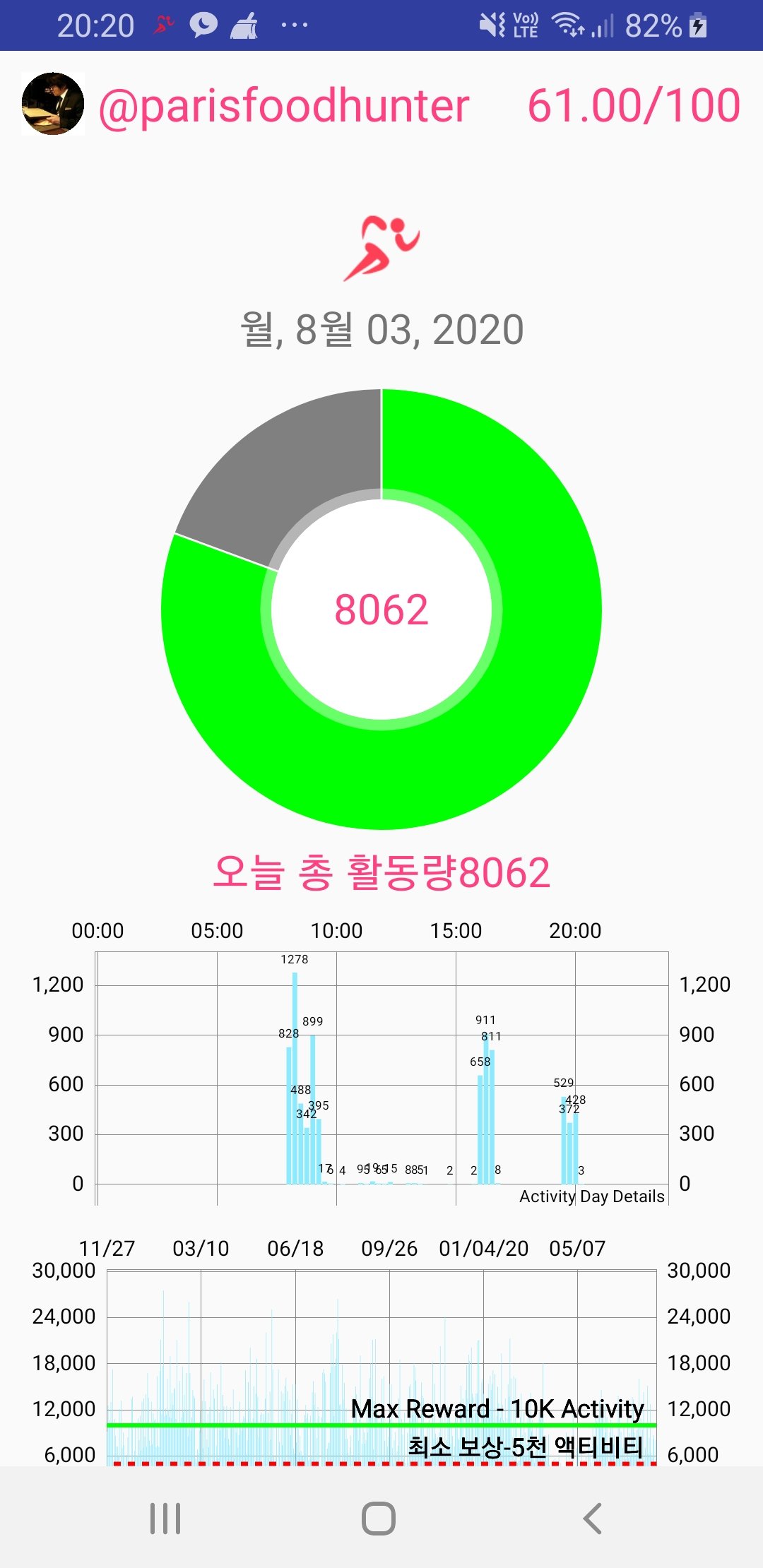Image resolution: width=763 pixels, height=1568 pixels.
Task: Open recent apps from the navigation bar
Action: [x=165, y=1518]
